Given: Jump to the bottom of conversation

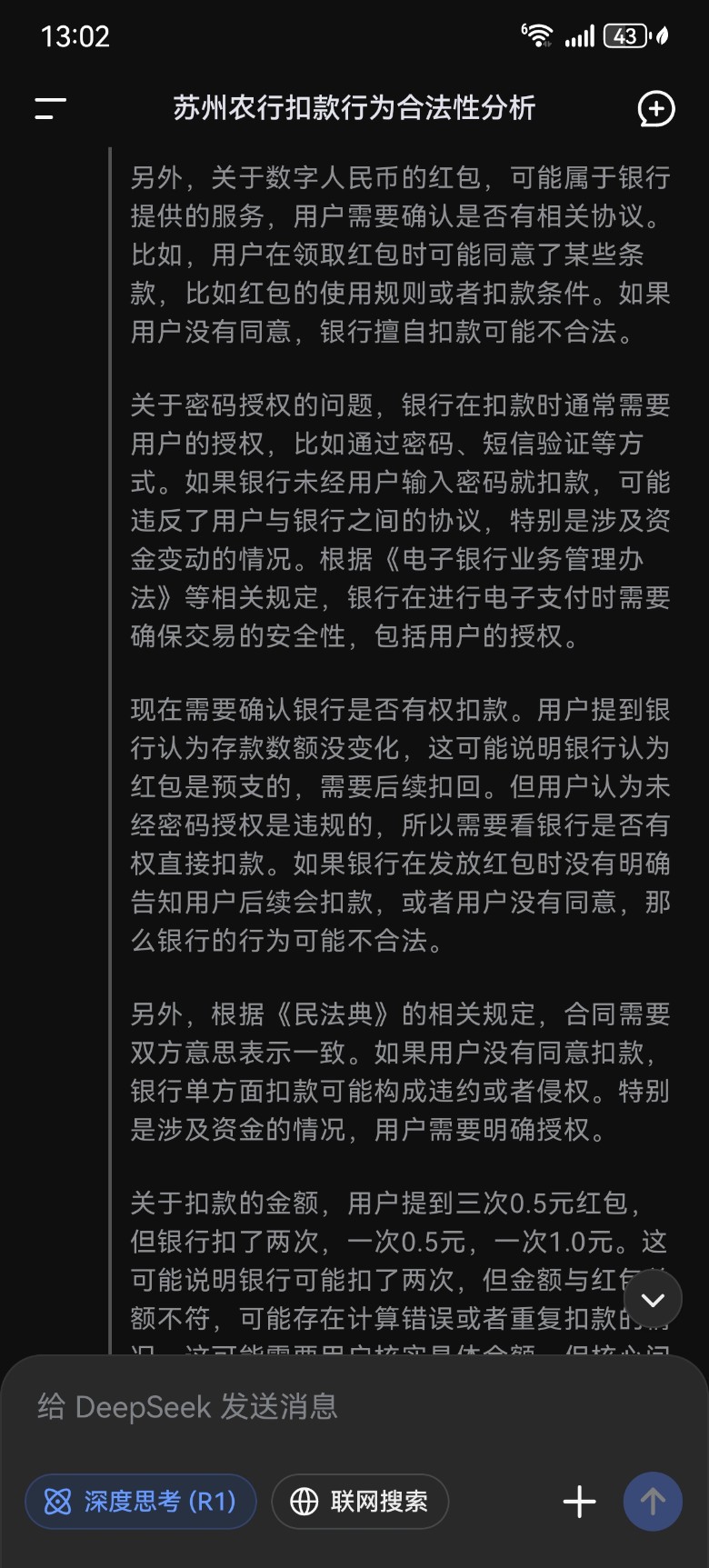Looking at the screenshot, I should click(x=652, y=1300).
